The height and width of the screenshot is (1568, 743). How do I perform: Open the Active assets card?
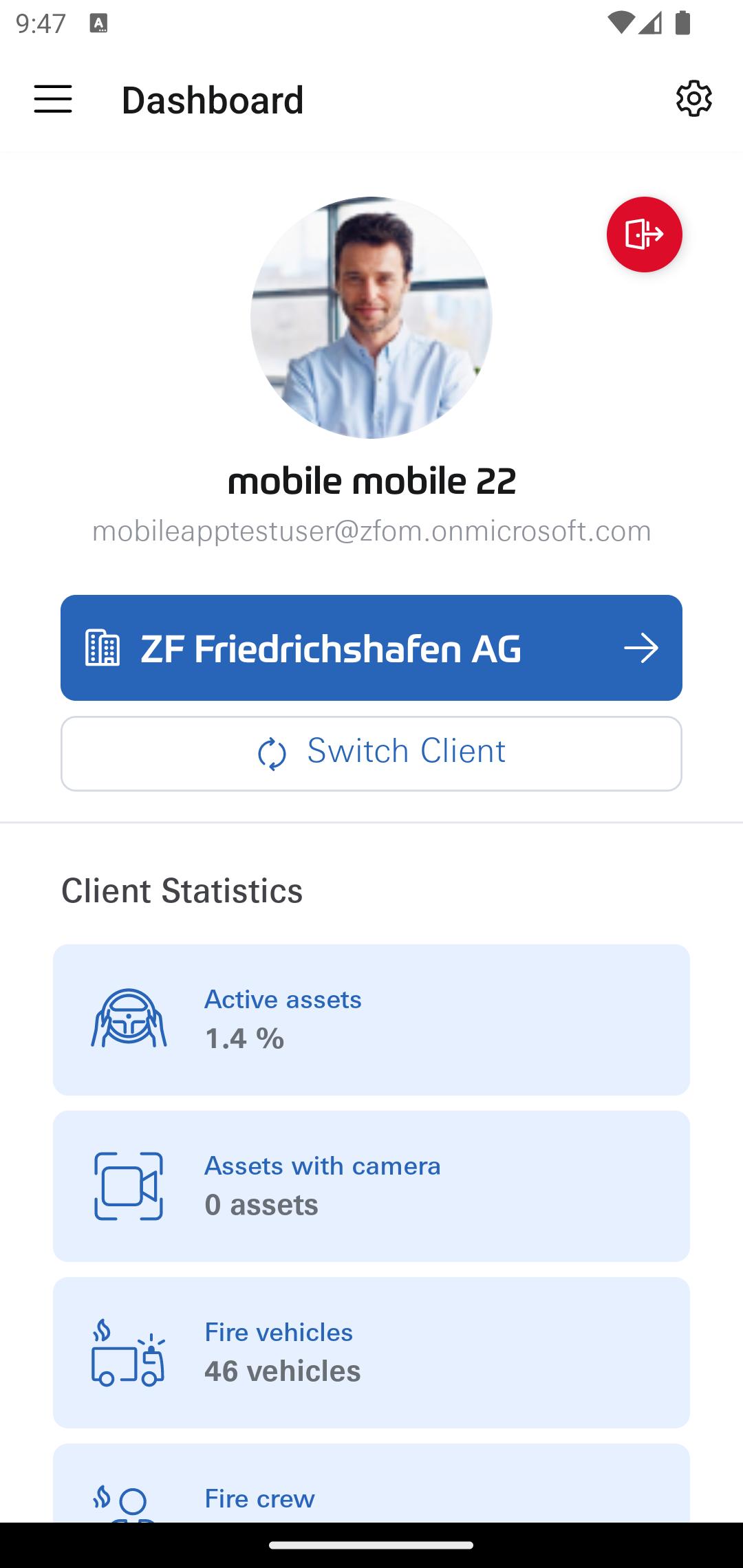click(x=371, y=1019)
